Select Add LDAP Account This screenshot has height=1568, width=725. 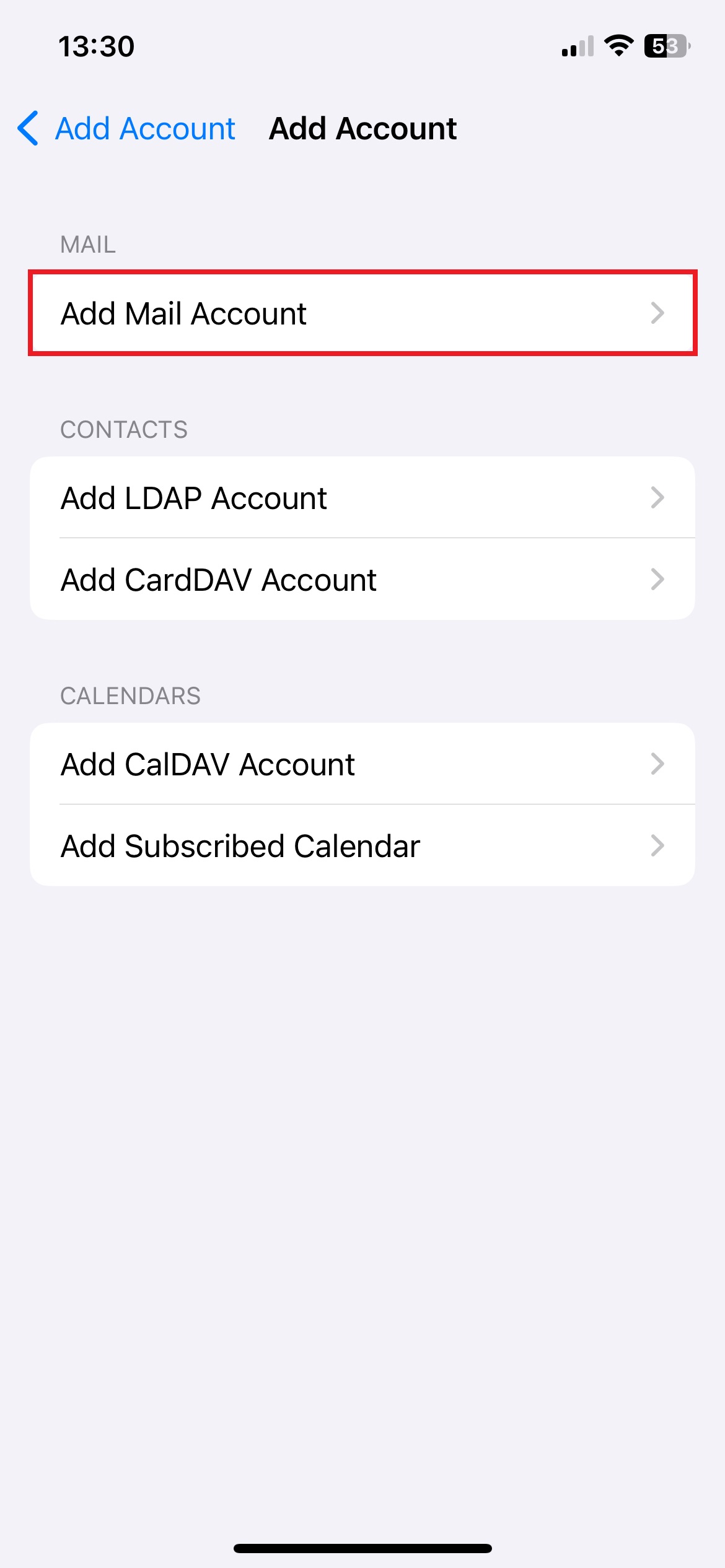pyautogui.click(x=362, y=498)
